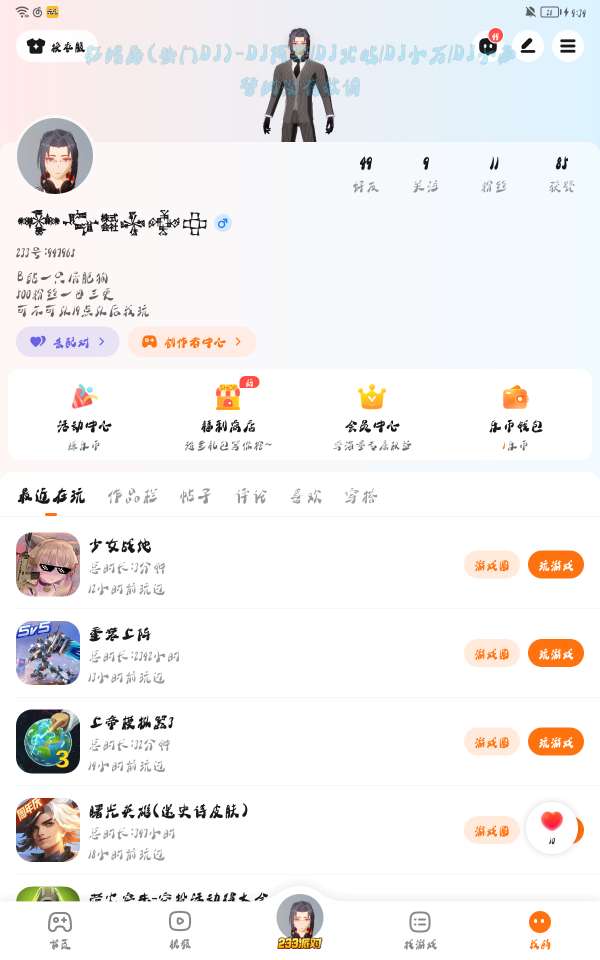Open the hamburger menu
The image size is (600, 960).
tap(568, 45)
